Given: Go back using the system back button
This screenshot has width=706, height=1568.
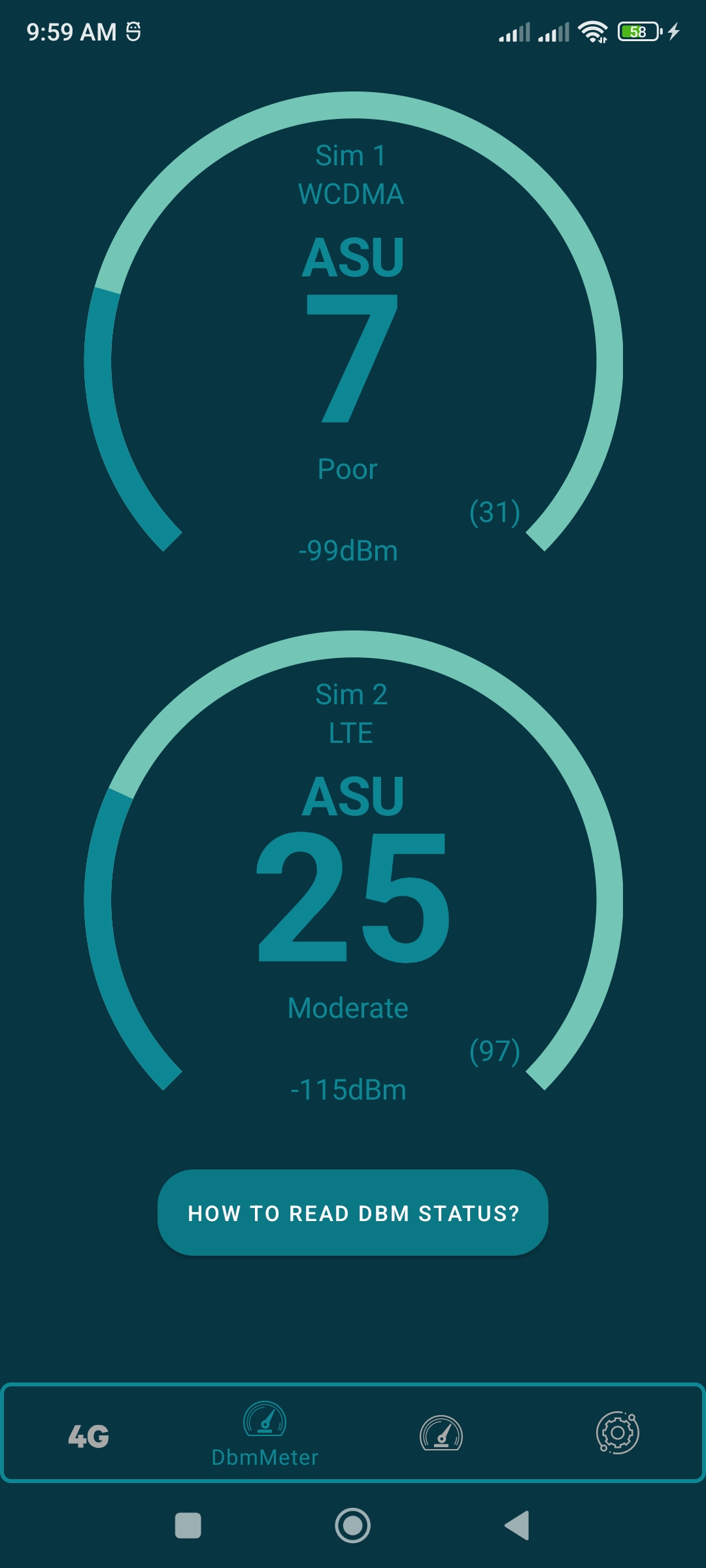Looking at the screenshot, I should [x=517, y=1526].
